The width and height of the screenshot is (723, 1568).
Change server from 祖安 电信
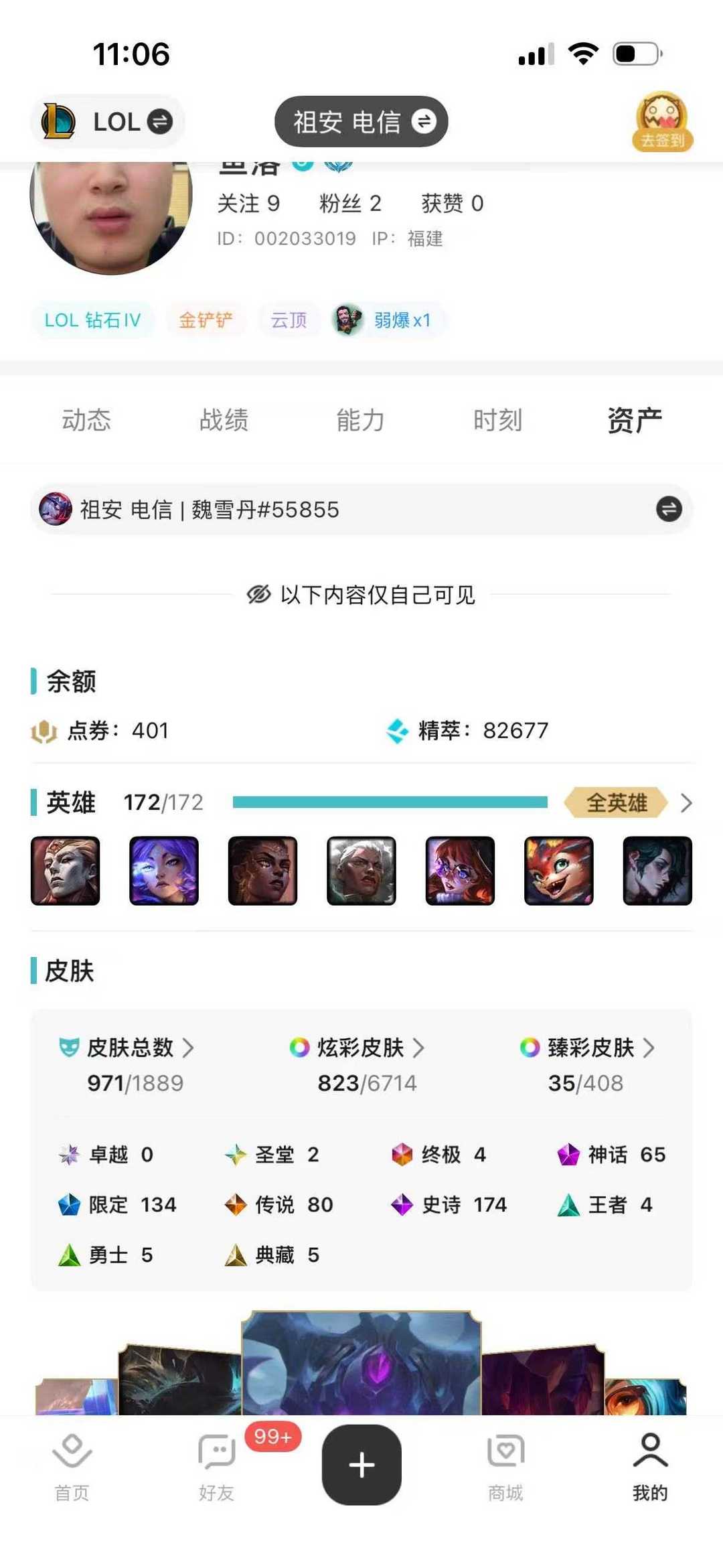pyautogui.click(x=361, y=122)
